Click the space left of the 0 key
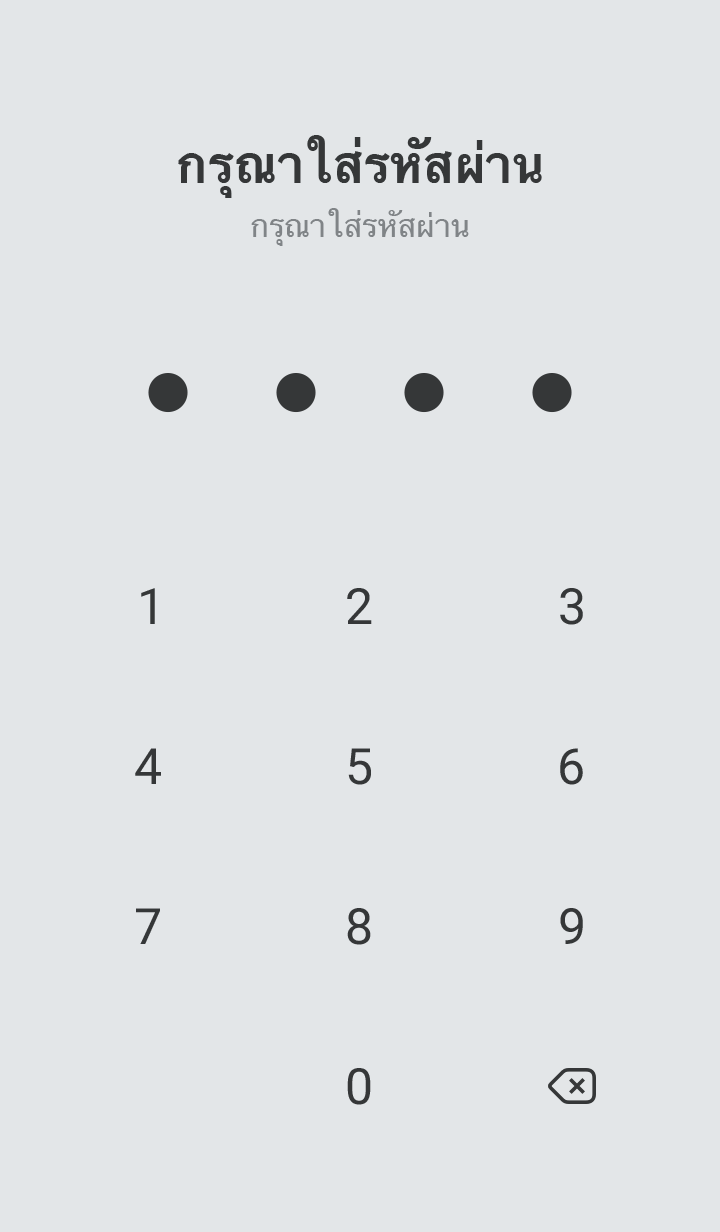720x1232 pixels. click(148, 1085)
